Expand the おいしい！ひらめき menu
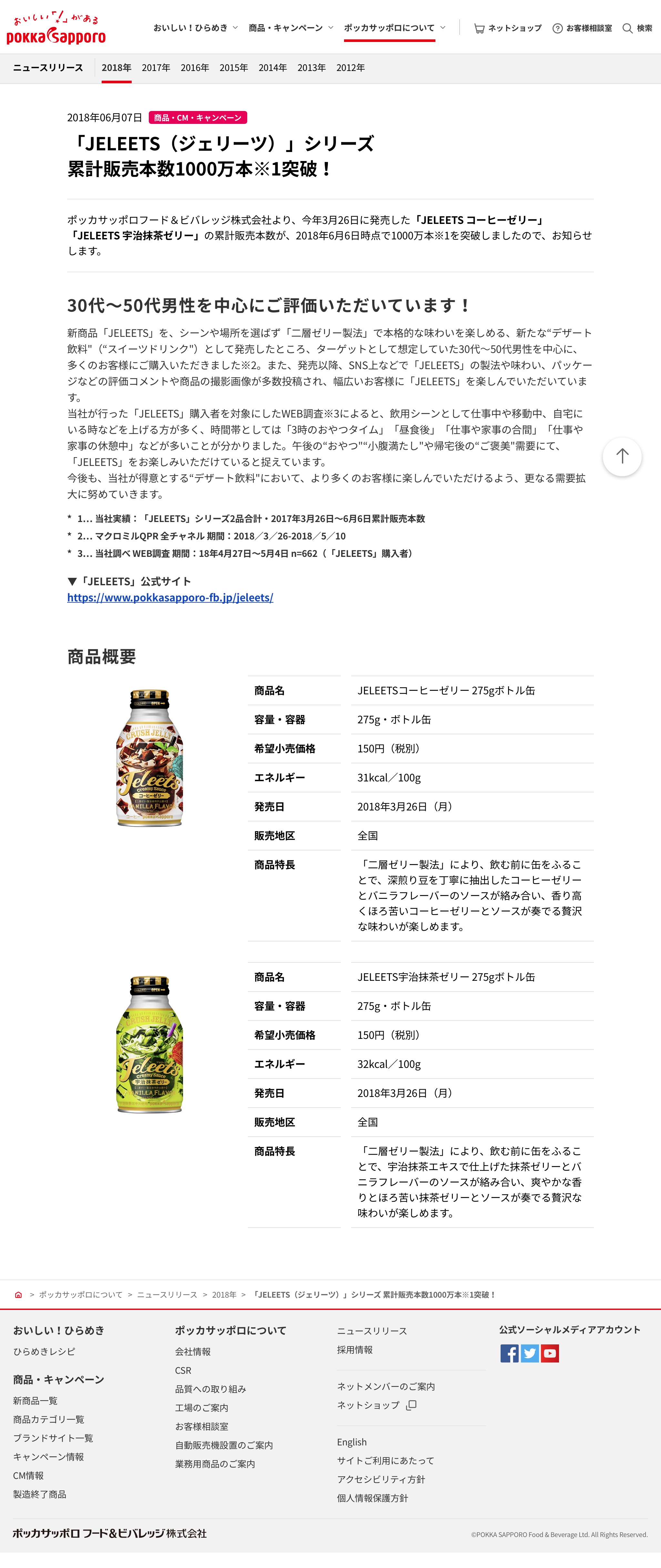 (195, 28)
